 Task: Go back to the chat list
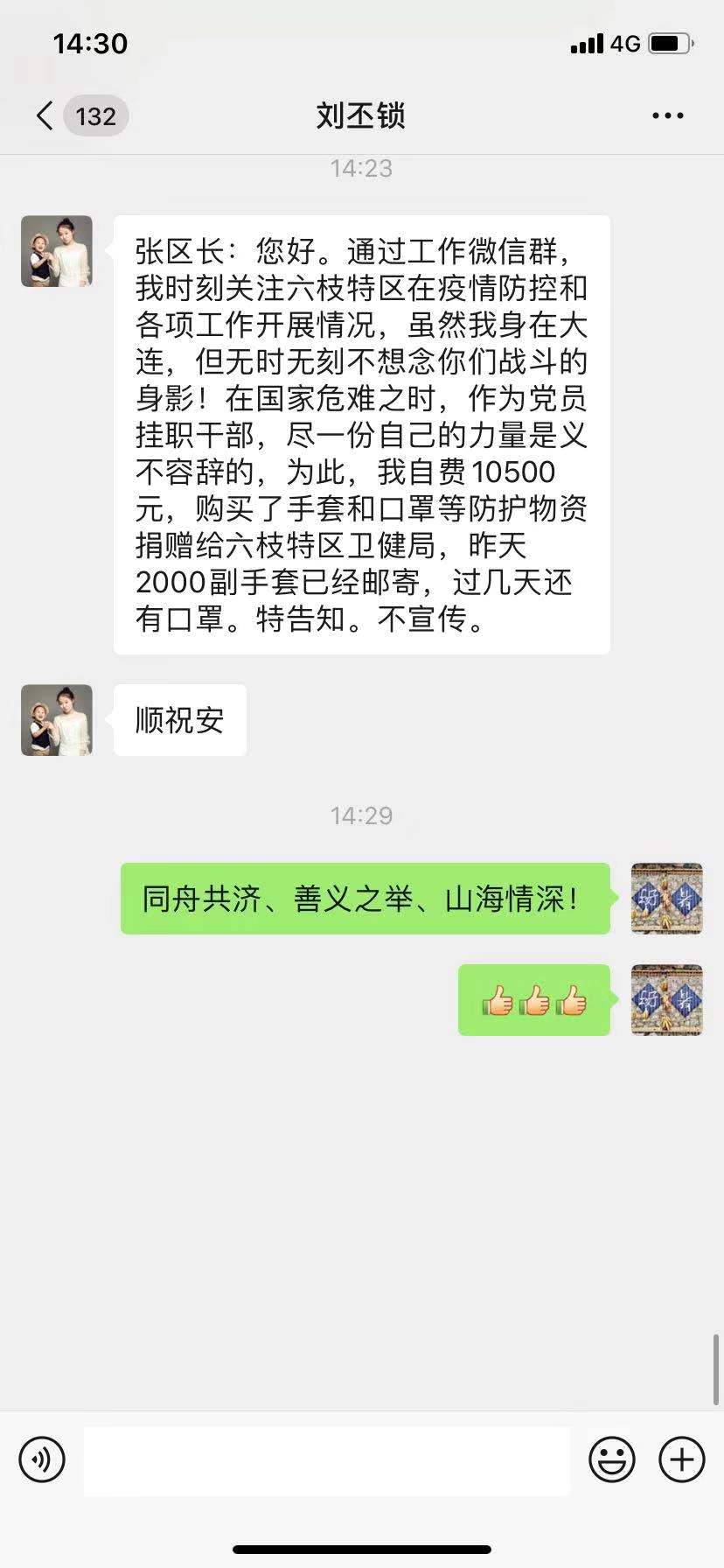point(45,115)
